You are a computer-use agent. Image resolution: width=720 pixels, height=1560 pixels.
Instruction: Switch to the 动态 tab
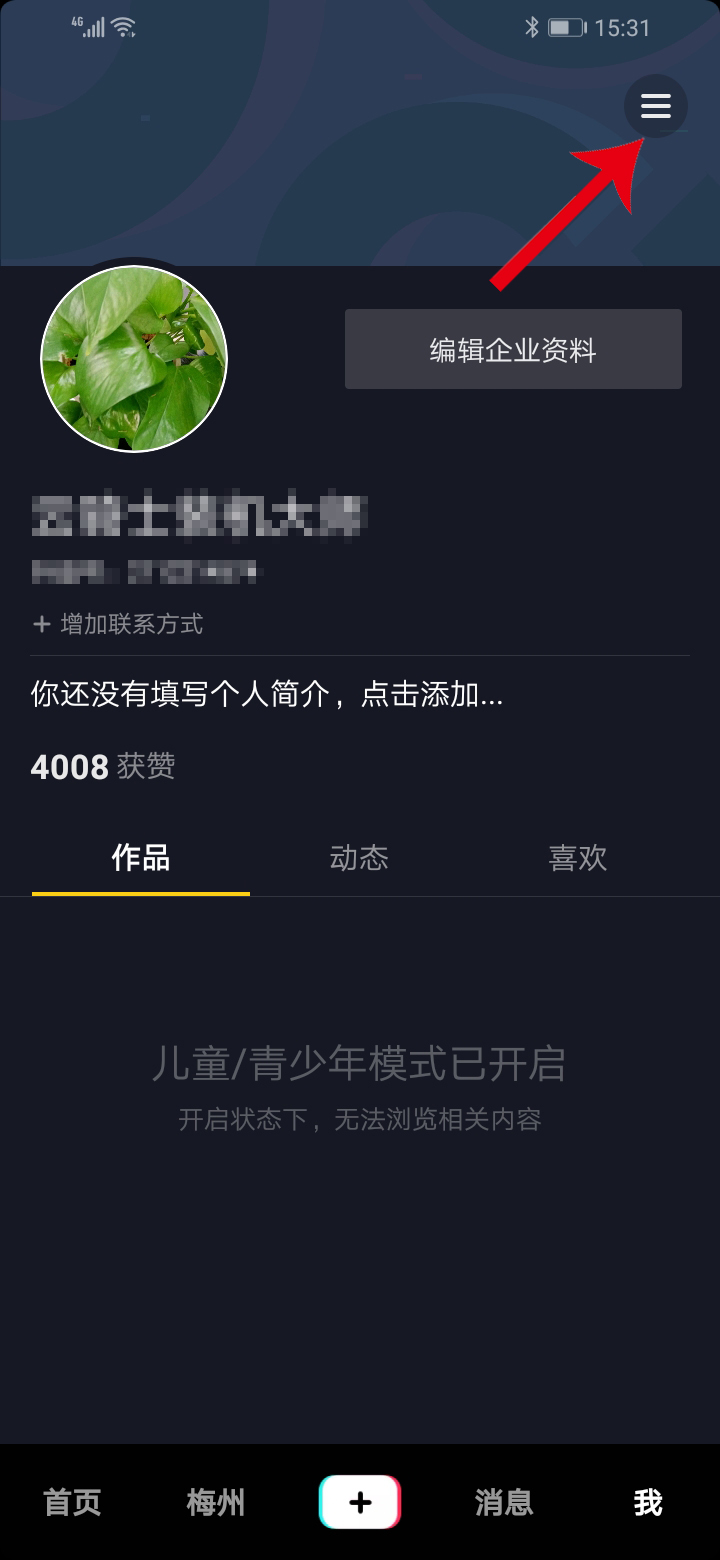point(359,858)
